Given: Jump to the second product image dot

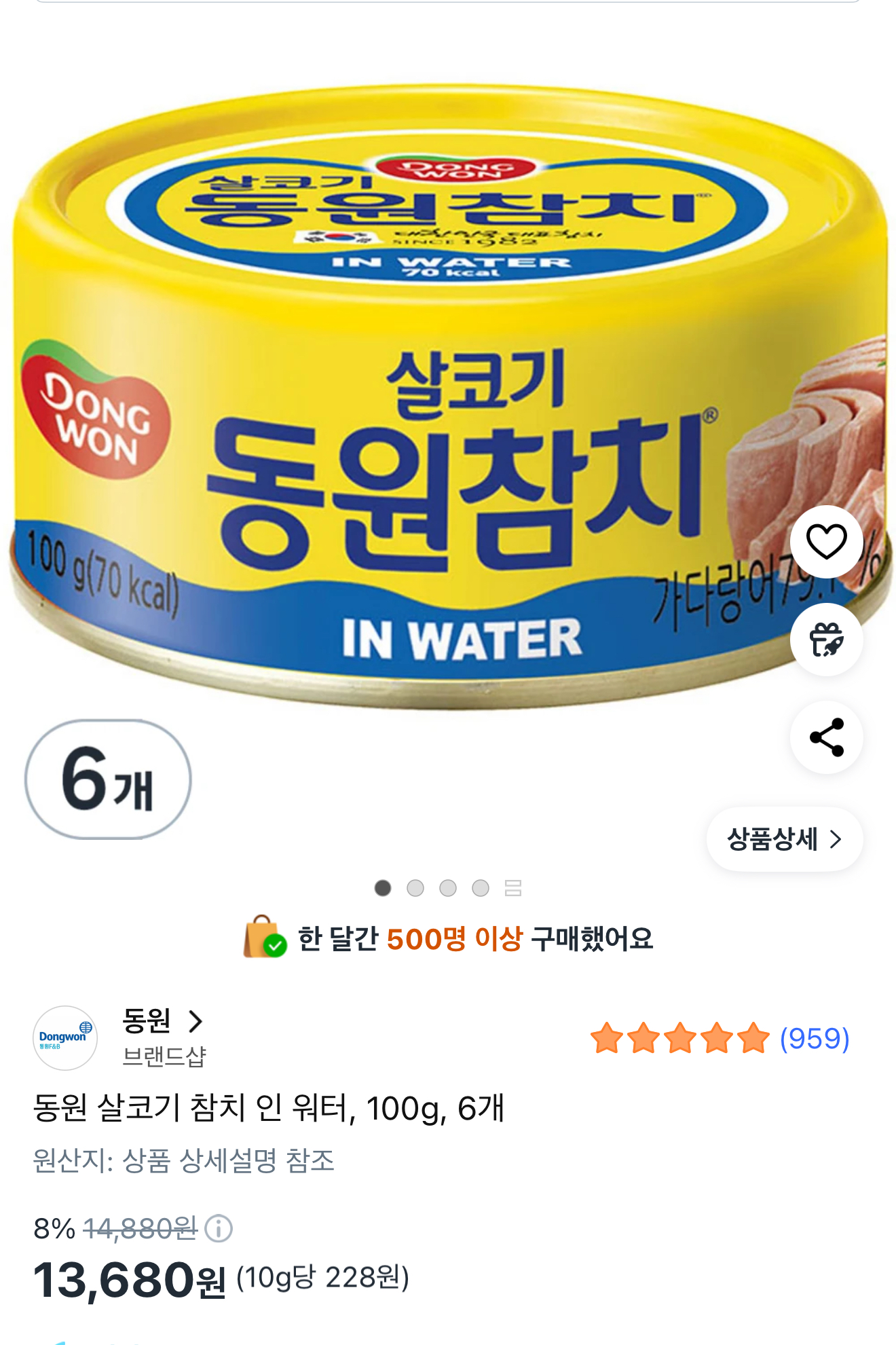Looking at the screenshot, I should click(415, 888).
